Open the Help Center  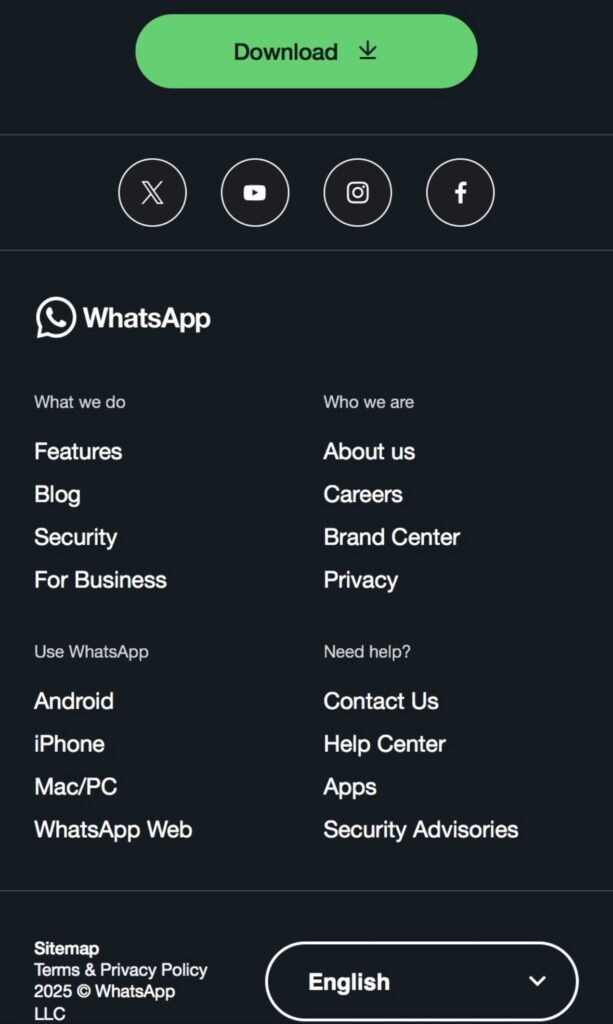(385, 744)
